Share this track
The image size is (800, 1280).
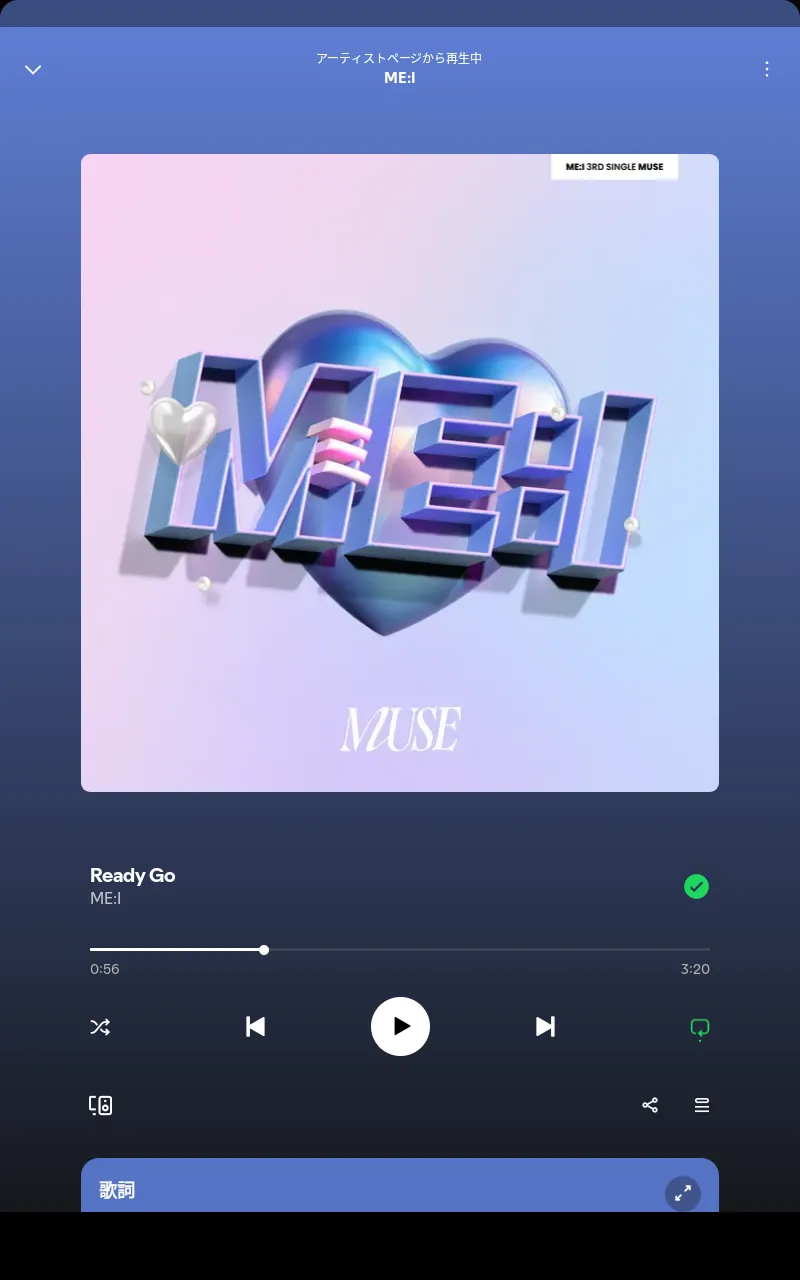650,1105
